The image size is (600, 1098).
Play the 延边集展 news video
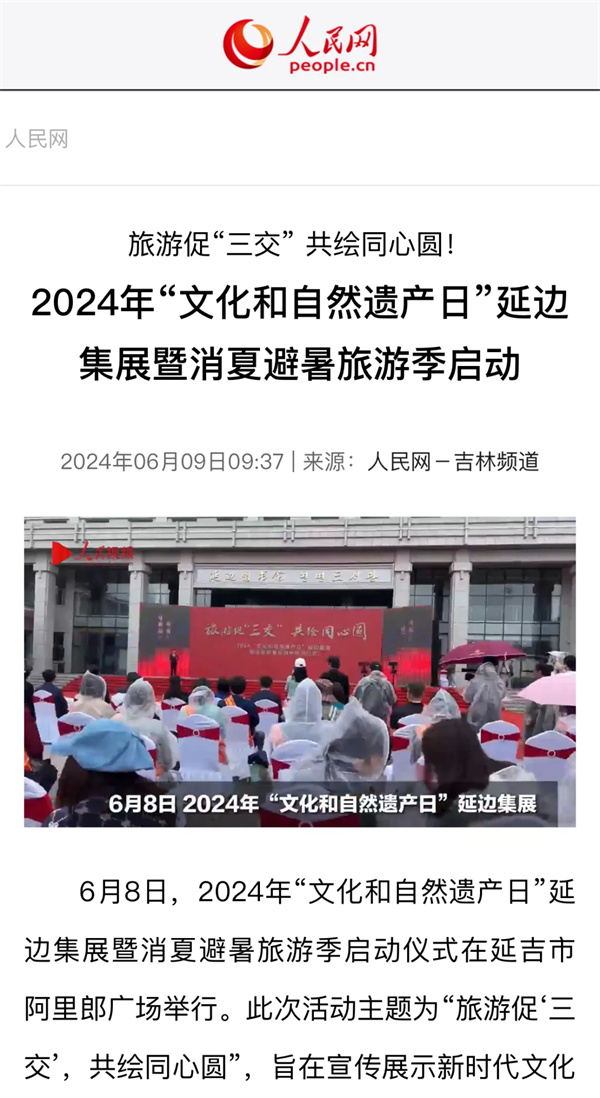click(300, 671)
